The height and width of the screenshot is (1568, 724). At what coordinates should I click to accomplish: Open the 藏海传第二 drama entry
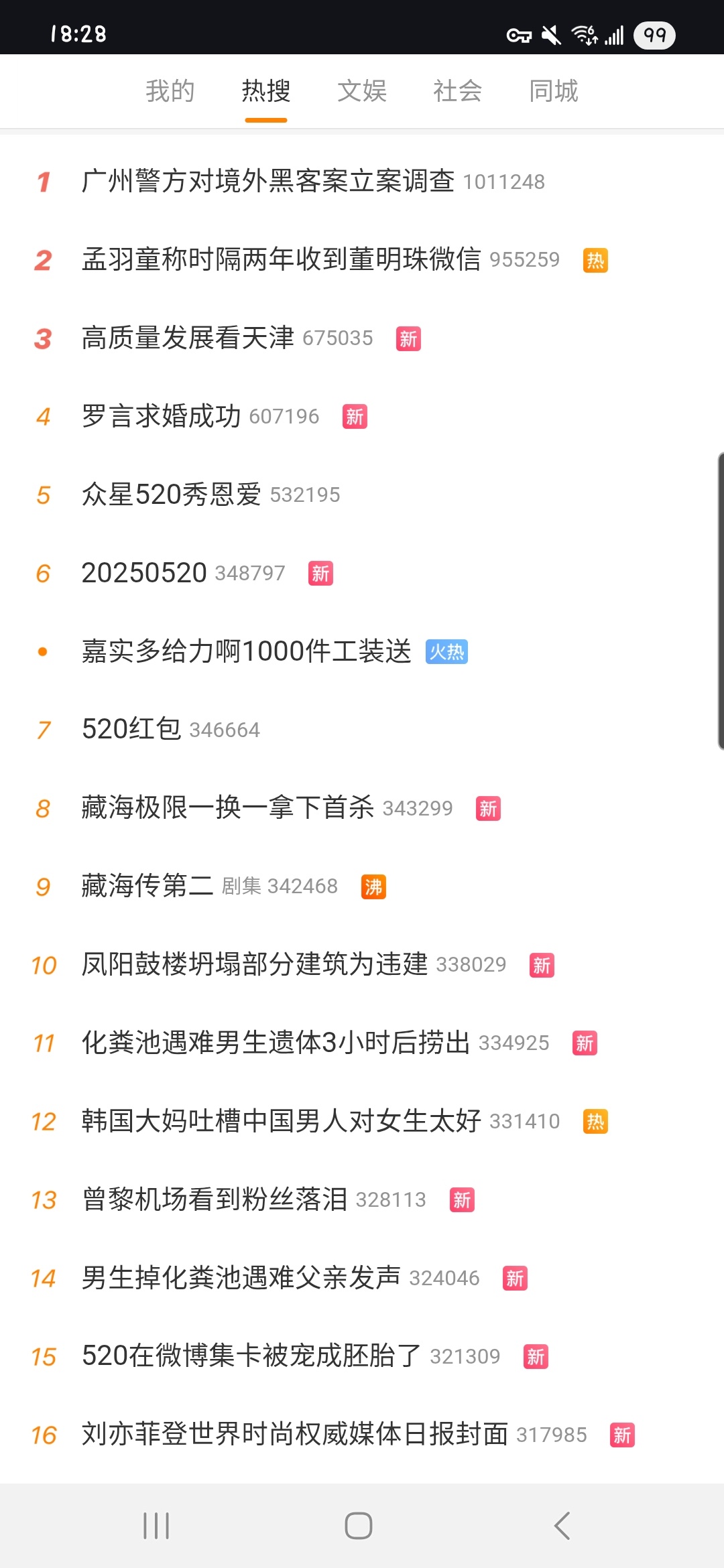[x=362, y=887]
